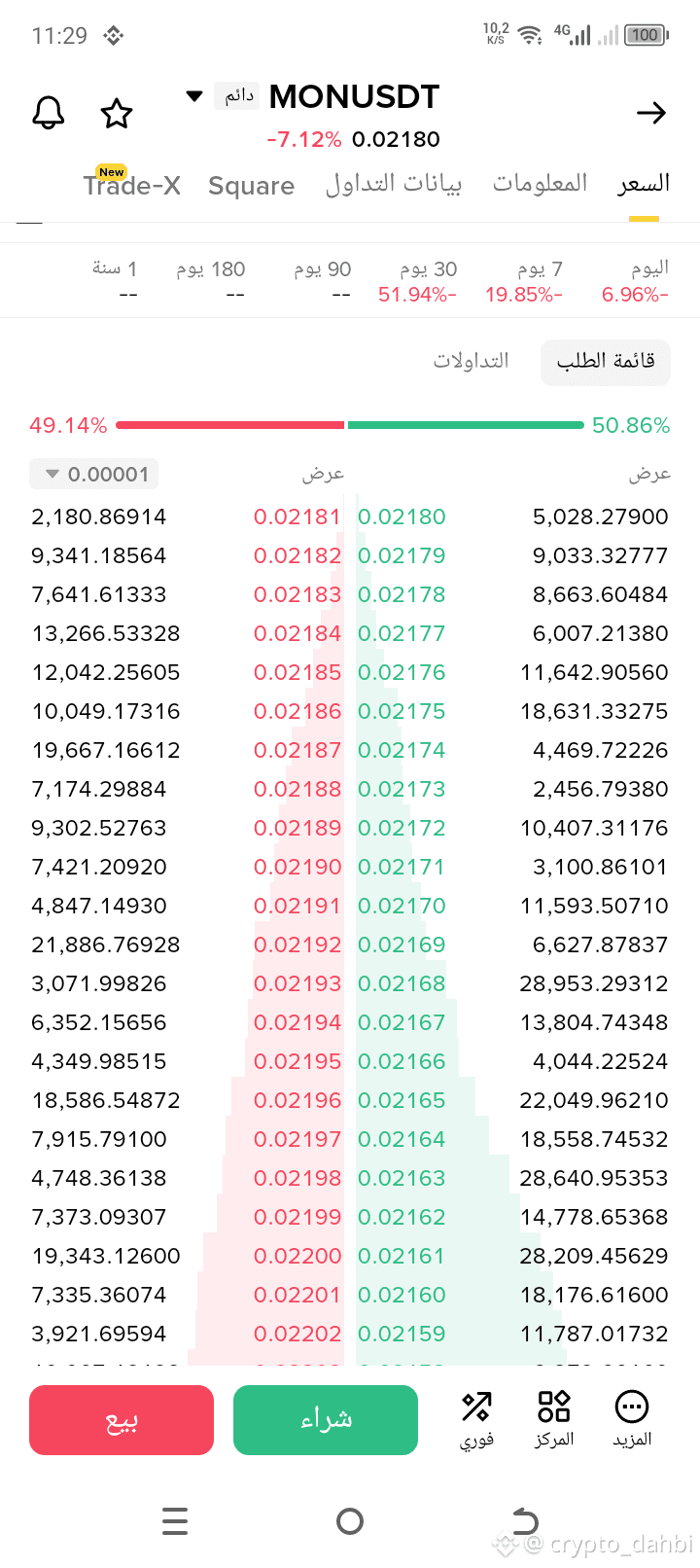Open the المزيد more options
700x1568 pixels.
632,1419
